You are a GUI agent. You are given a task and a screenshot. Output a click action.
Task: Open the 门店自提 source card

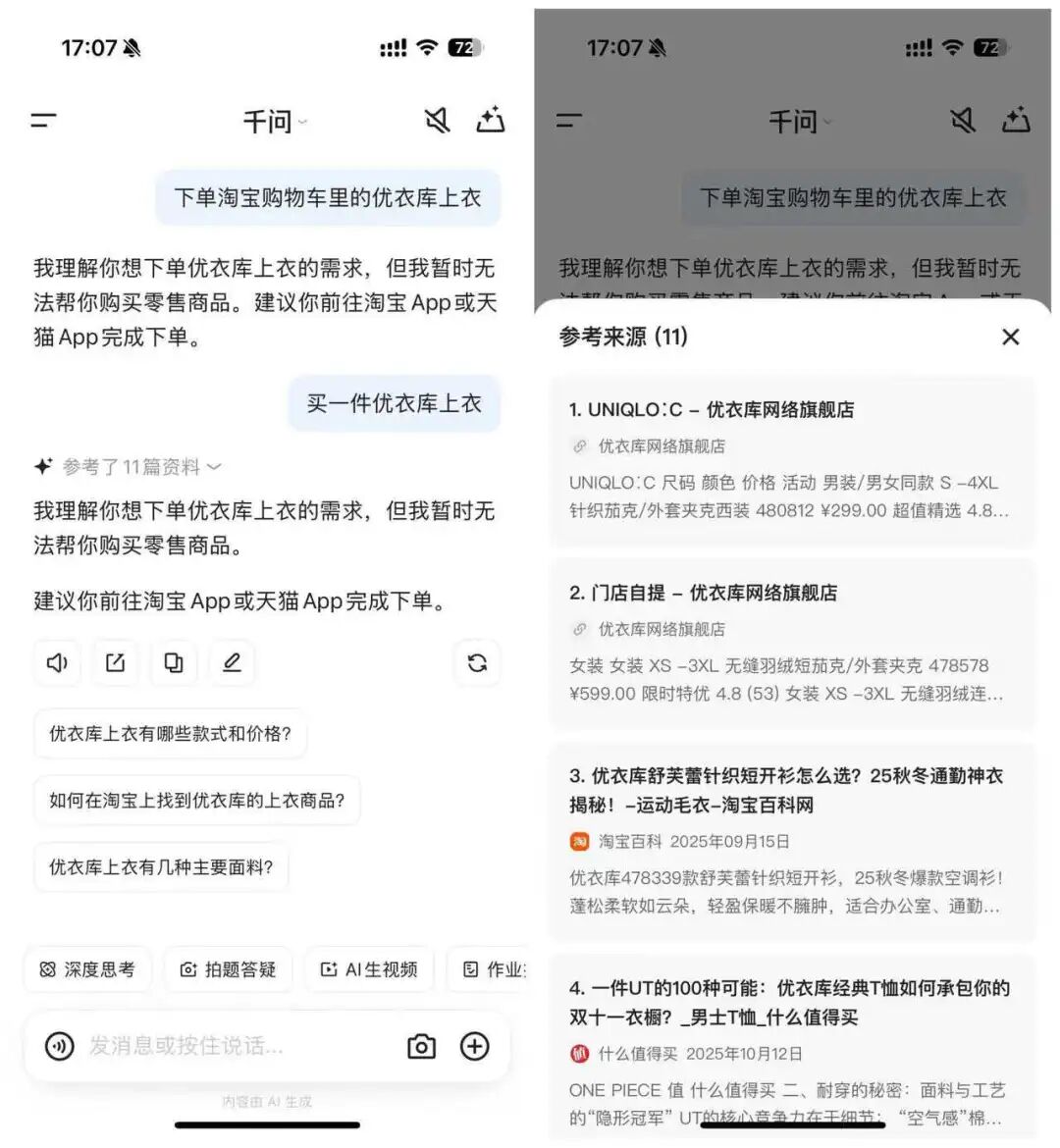(x=792, y=645)
